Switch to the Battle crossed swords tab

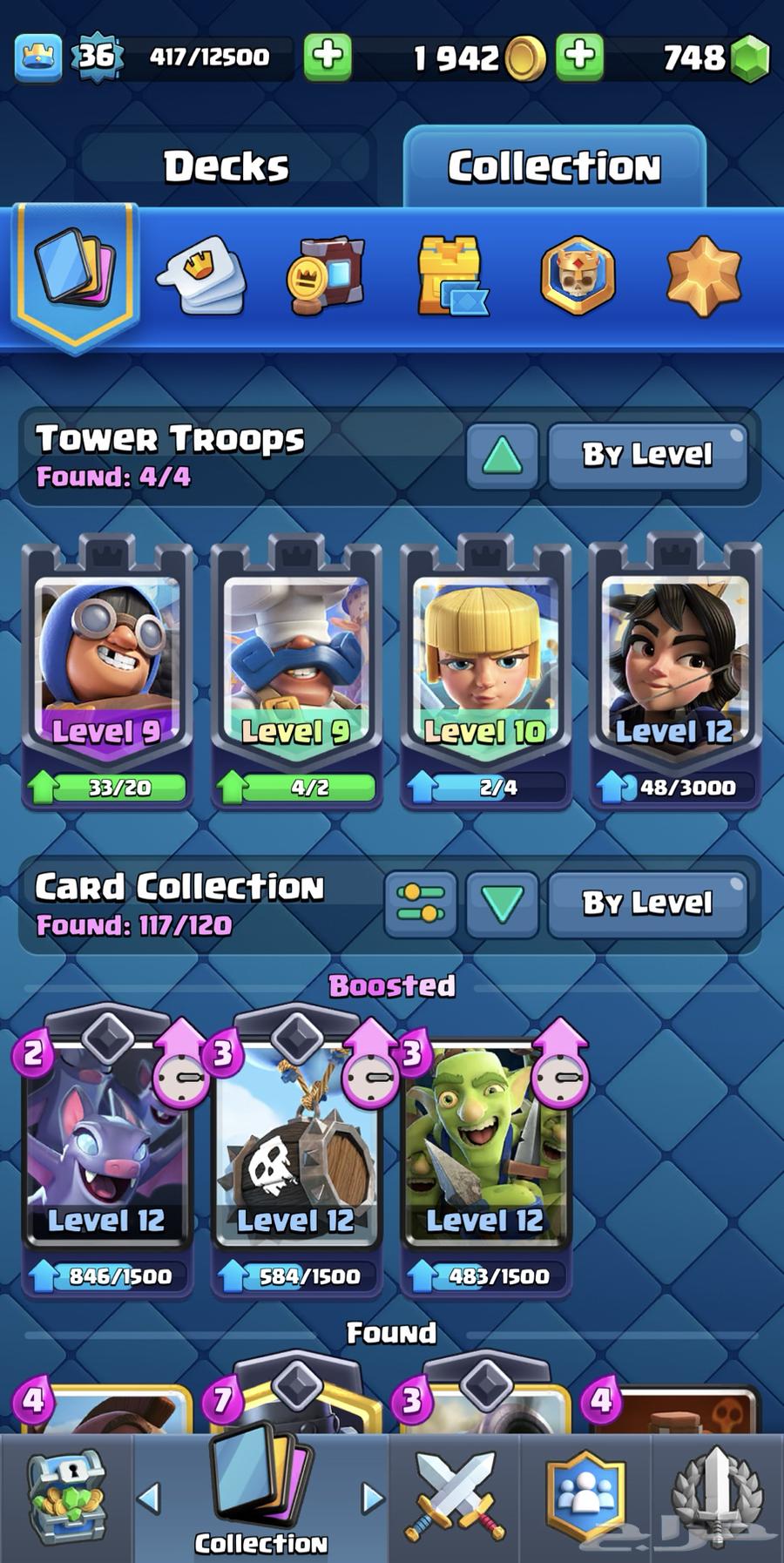(454, 1497)
